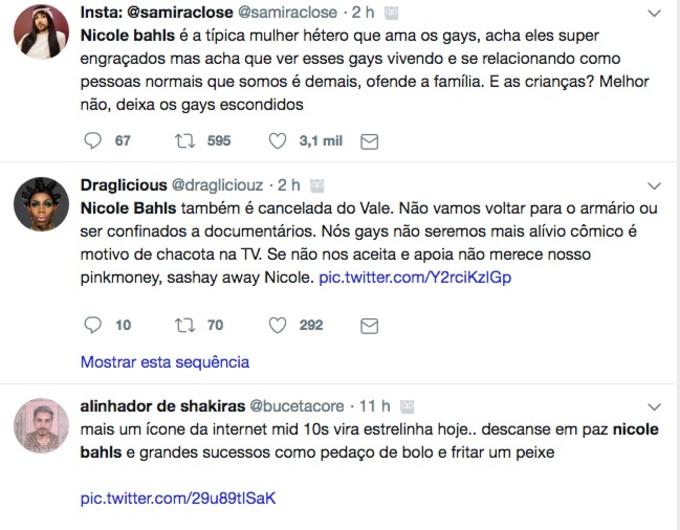Expand options chevron on Draglicious's tweet
Viewport: 680px width, 530px height.
[x=654, y=186]
